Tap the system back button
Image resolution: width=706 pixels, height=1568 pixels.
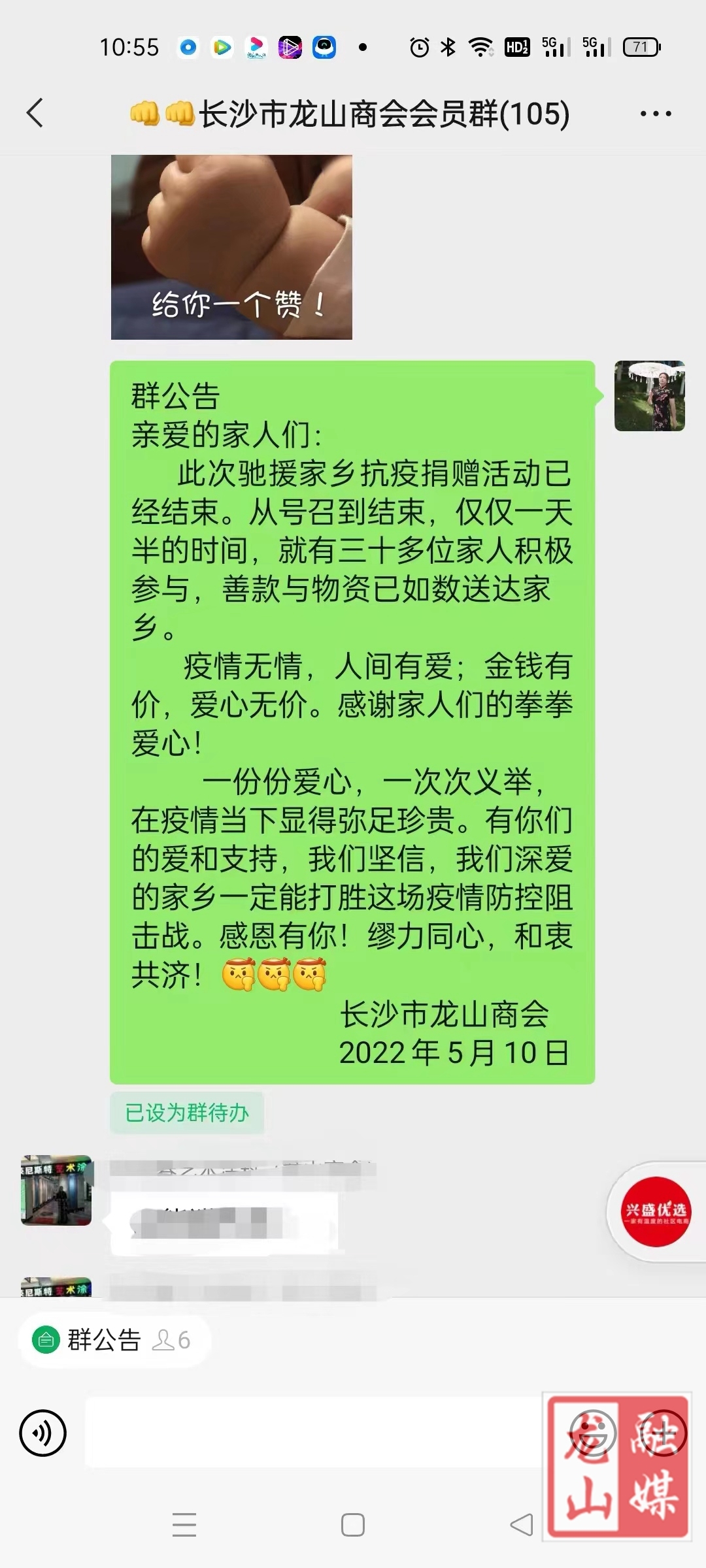point(522,1525)
